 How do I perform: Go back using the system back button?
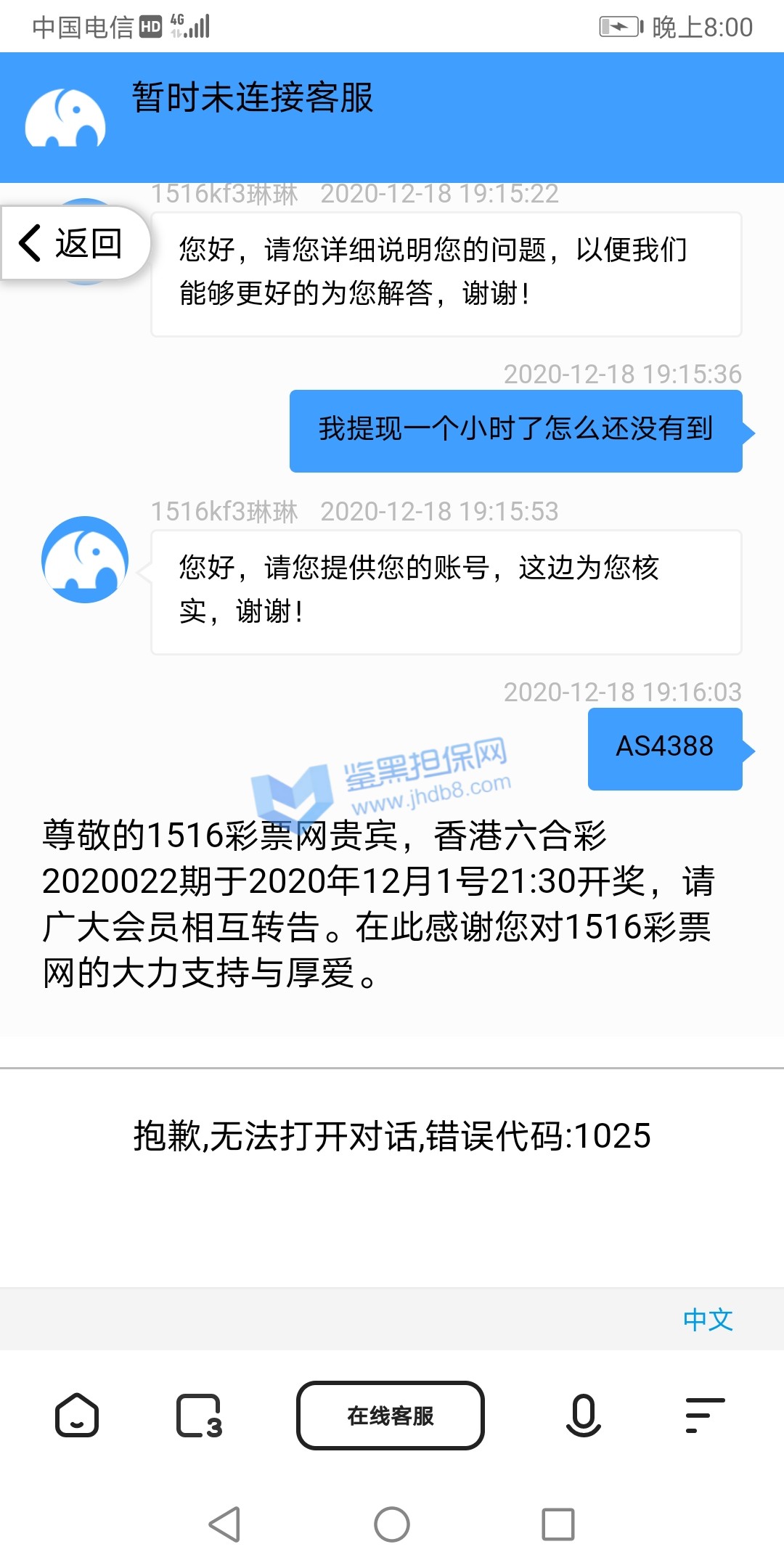[x=225, y=1524]
